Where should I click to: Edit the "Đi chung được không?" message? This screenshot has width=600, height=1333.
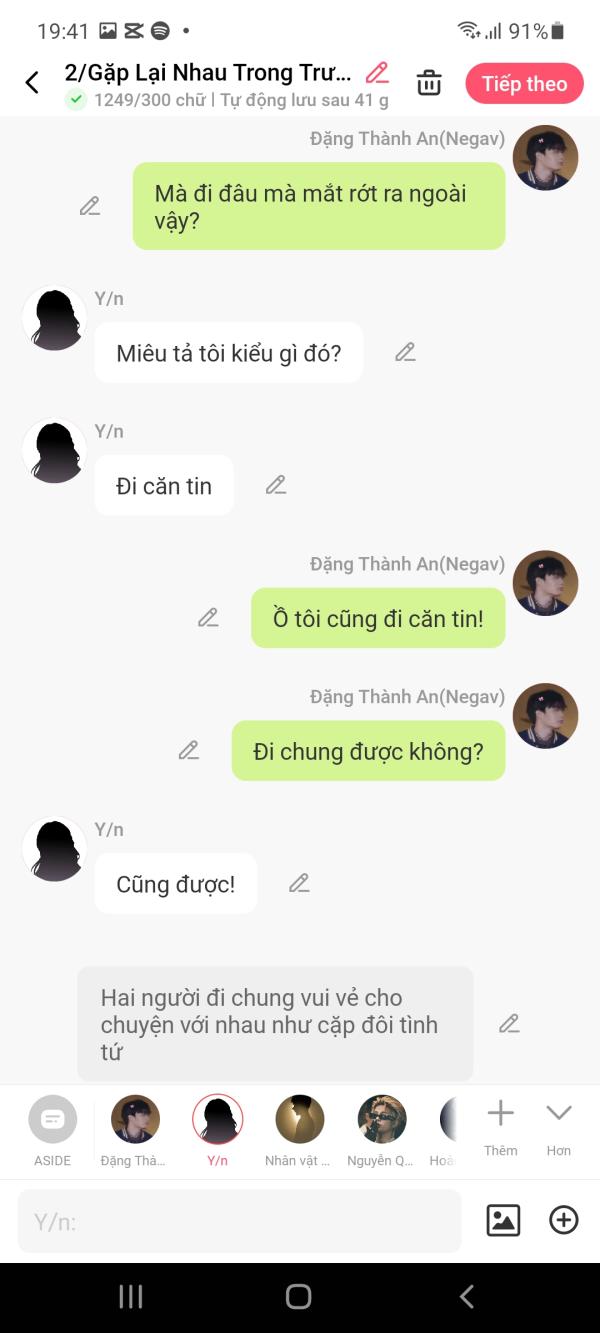[189, 750]
